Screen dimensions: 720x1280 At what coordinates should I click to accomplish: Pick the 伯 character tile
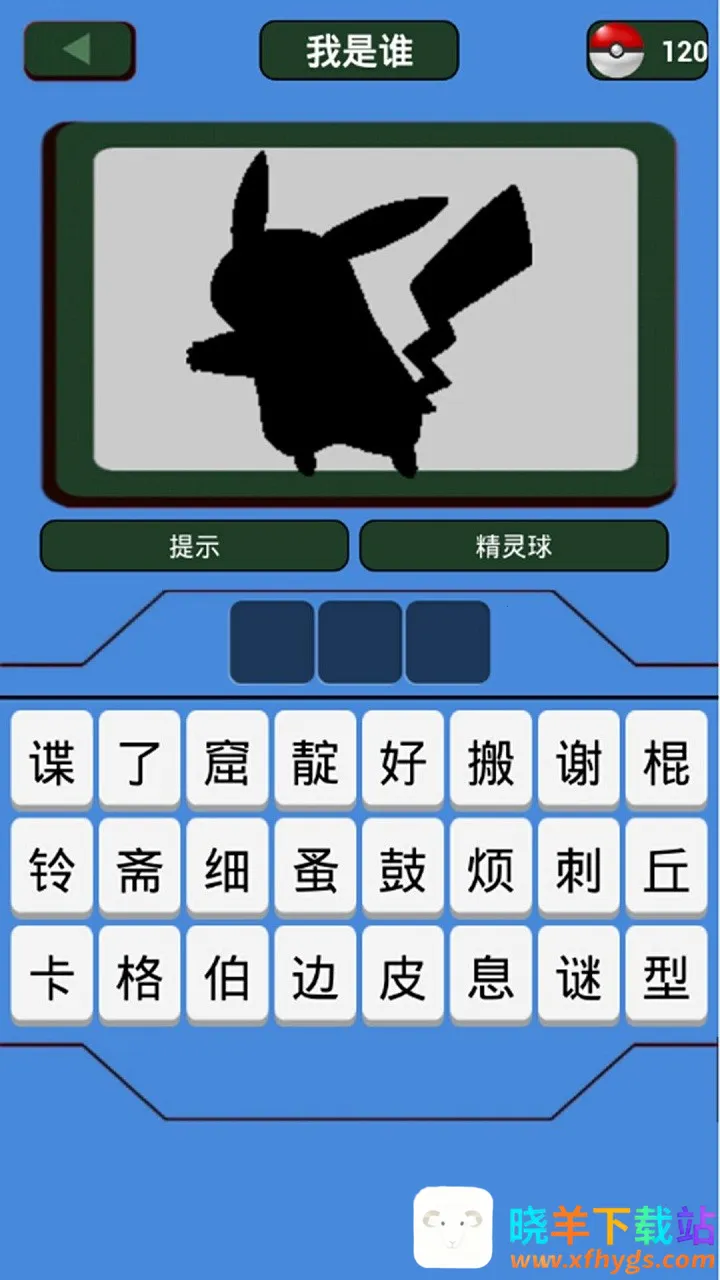228,975
